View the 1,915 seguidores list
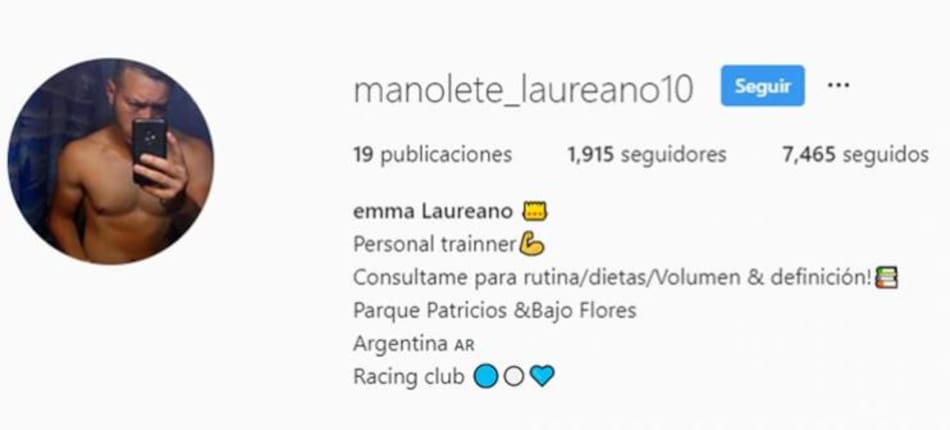 [x=646, y=155]
